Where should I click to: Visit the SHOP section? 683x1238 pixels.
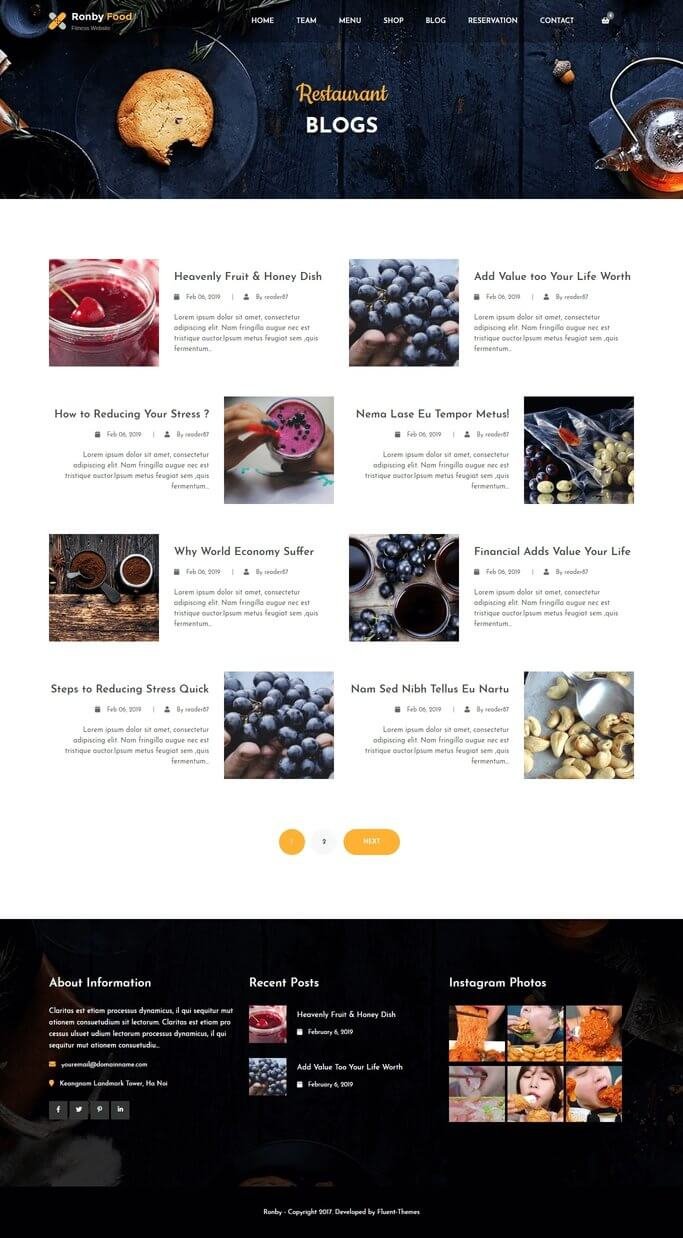tap(393, 20)
